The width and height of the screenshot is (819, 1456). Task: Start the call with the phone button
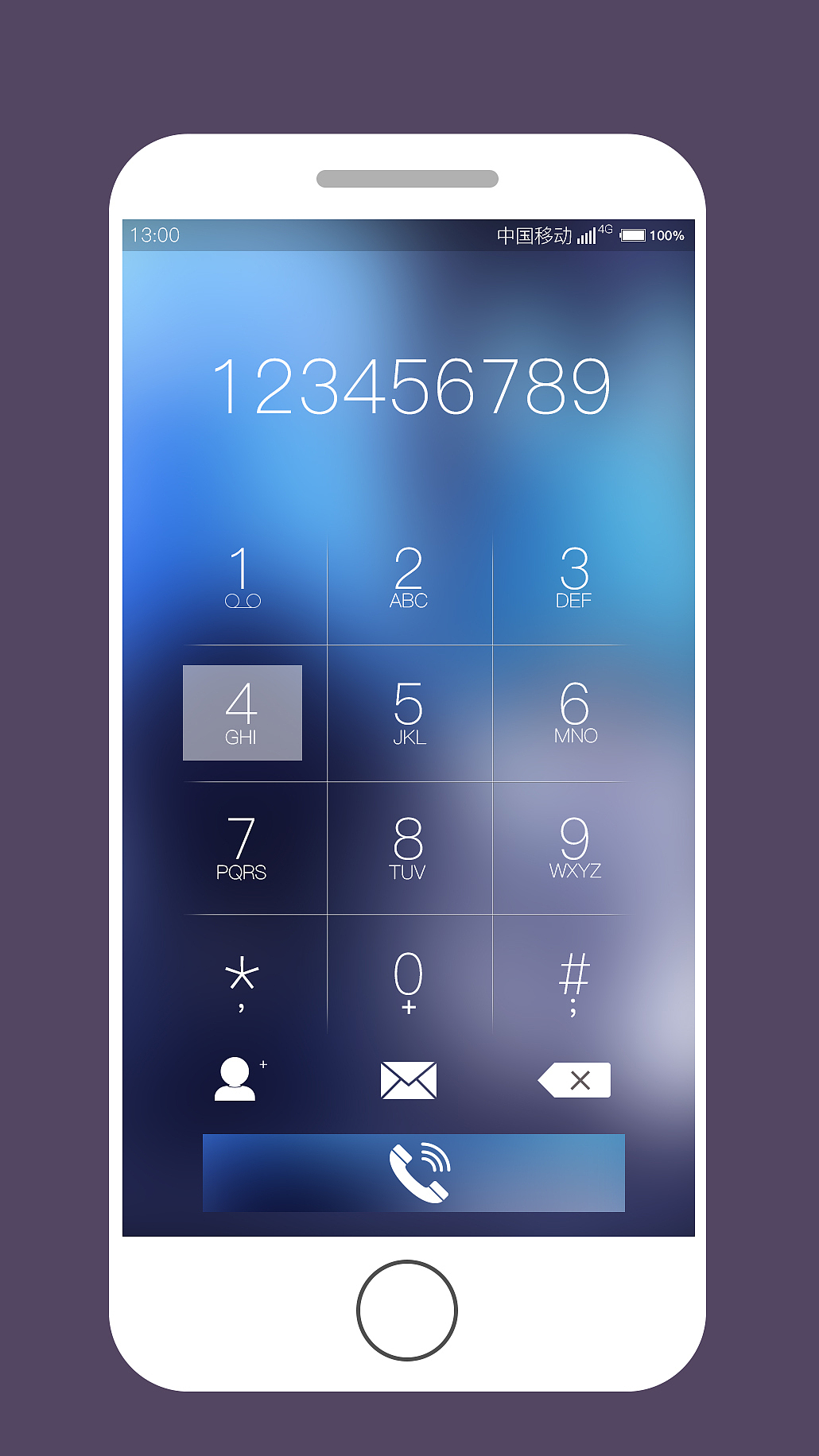click(413, 1173)
